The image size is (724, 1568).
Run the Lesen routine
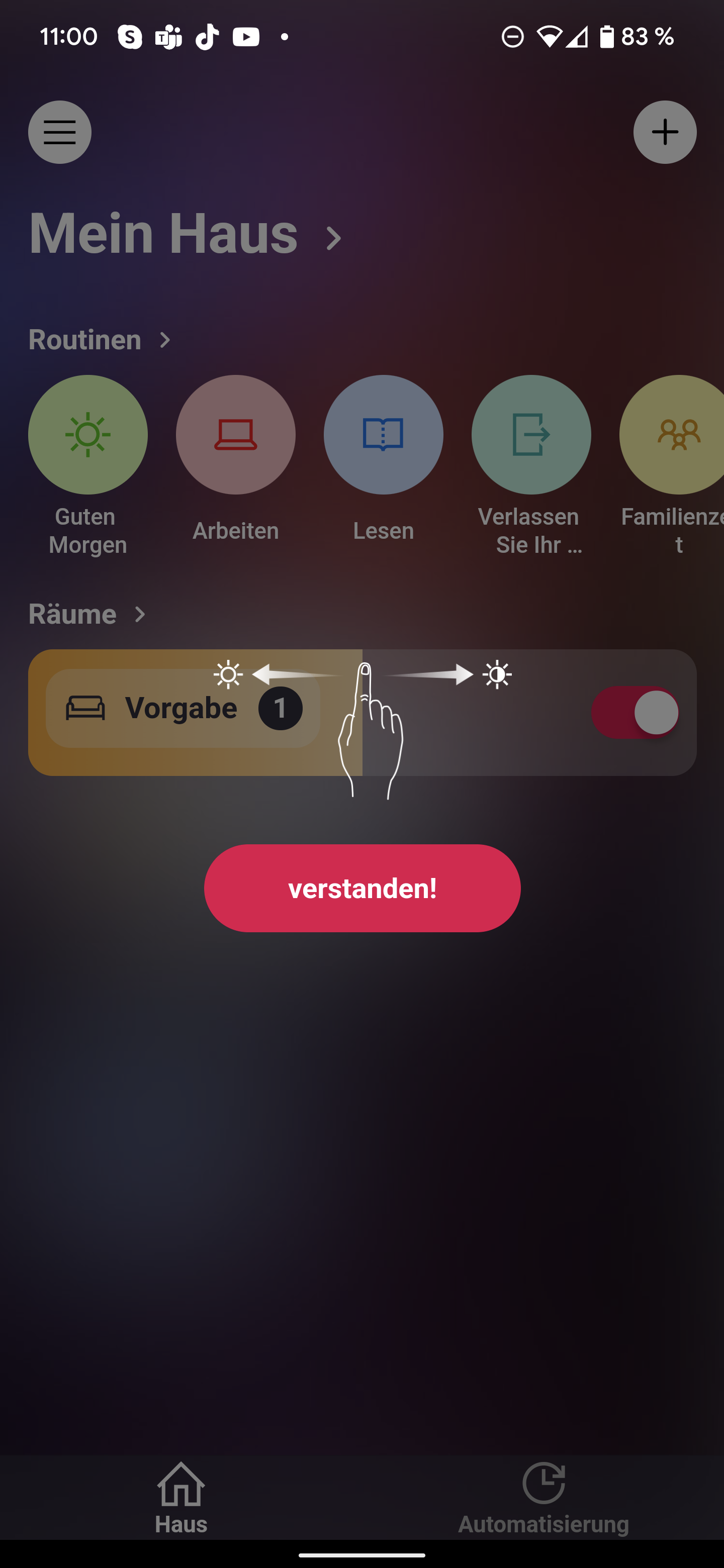click(x=383, y=435)
